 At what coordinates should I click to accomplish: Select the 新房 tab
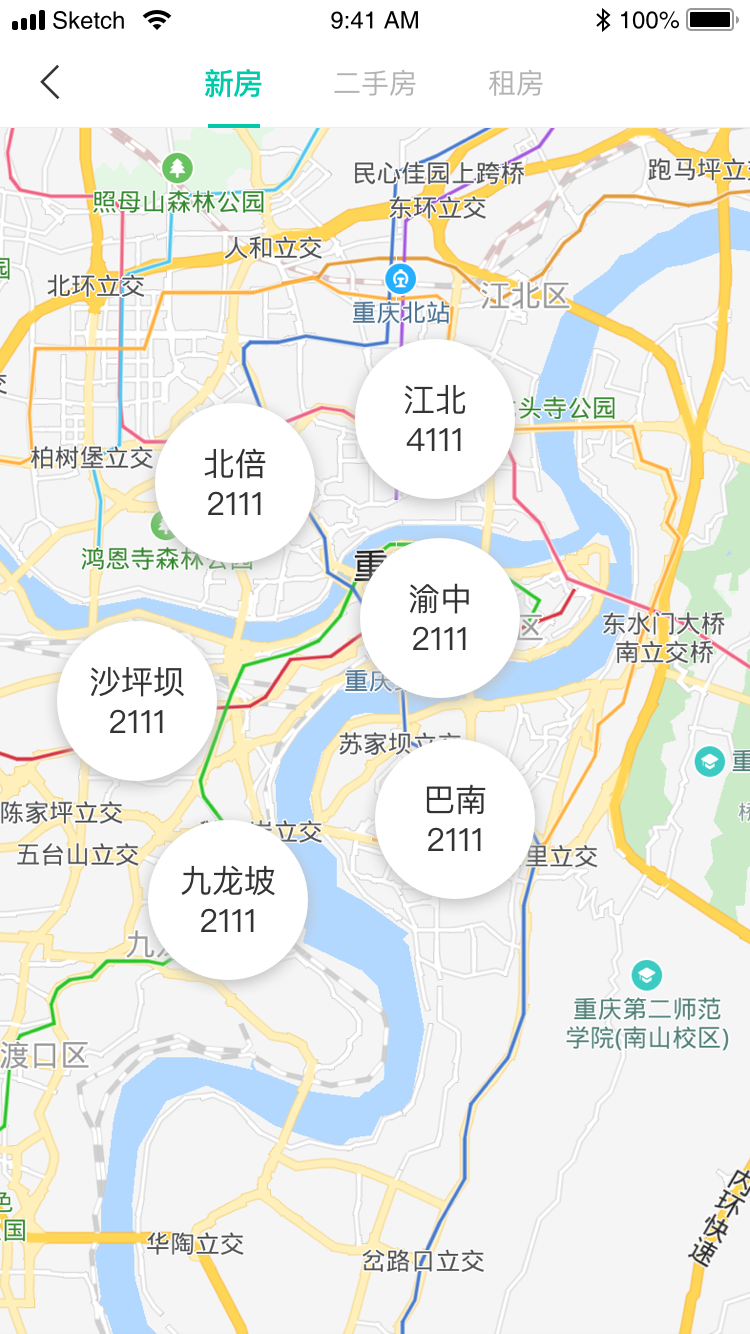click(233, 84)
